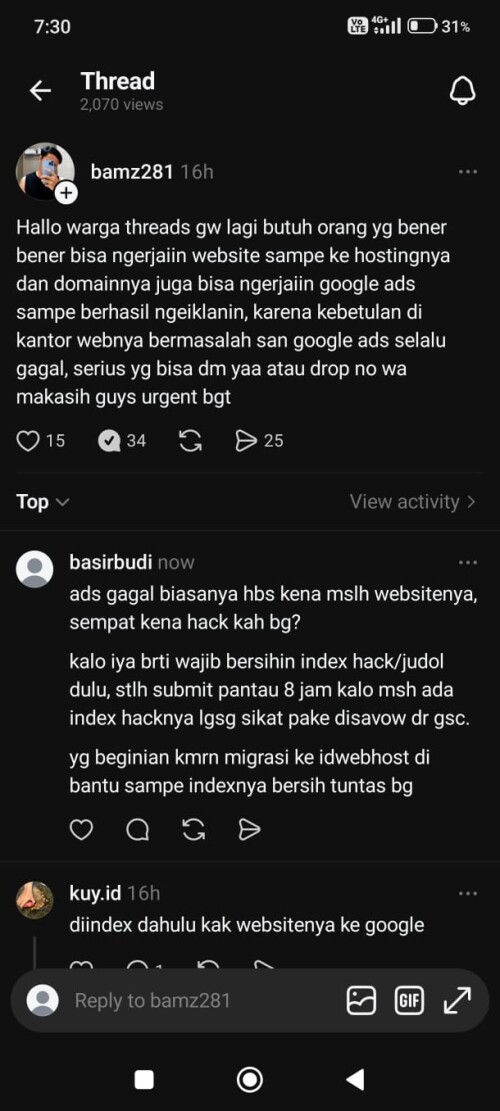Like bamz281's post
The height and width of the screenshot is (1111, 500).
click(28, 441)
